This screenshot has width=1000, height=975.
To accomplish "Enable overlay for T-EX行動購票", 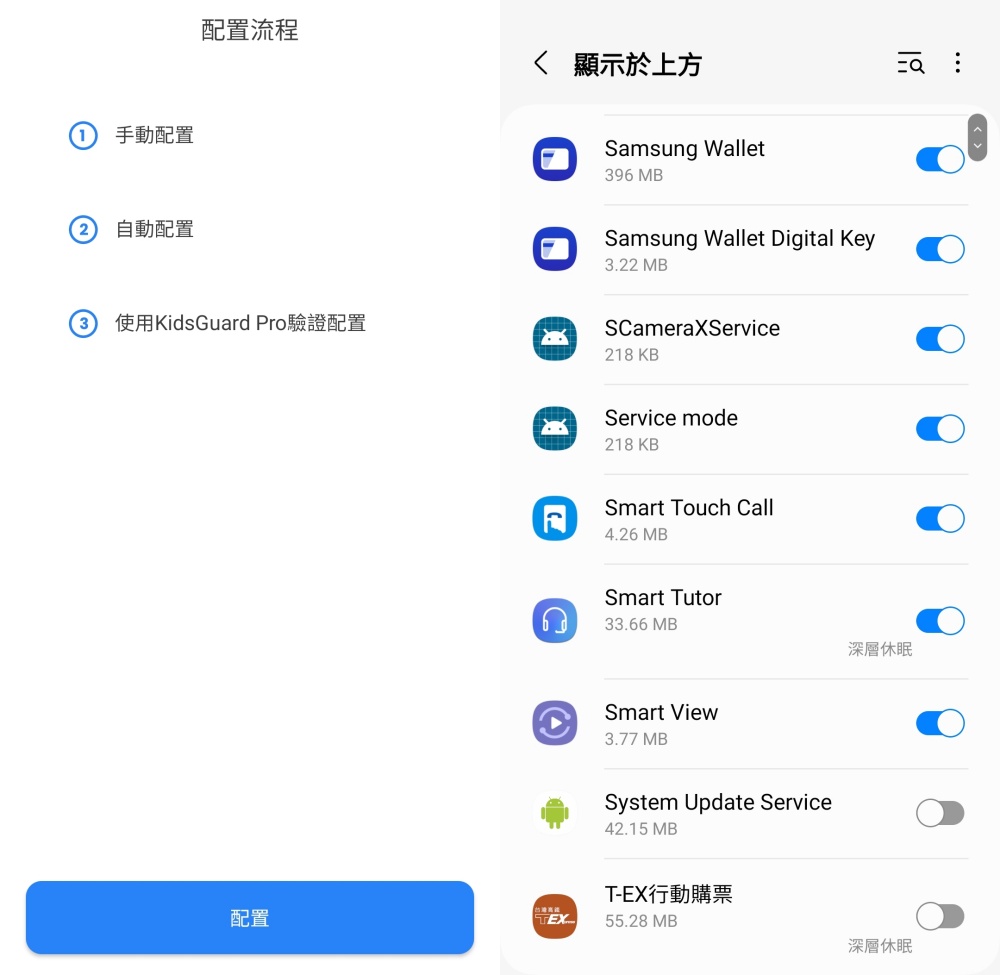I will [940, 916].
